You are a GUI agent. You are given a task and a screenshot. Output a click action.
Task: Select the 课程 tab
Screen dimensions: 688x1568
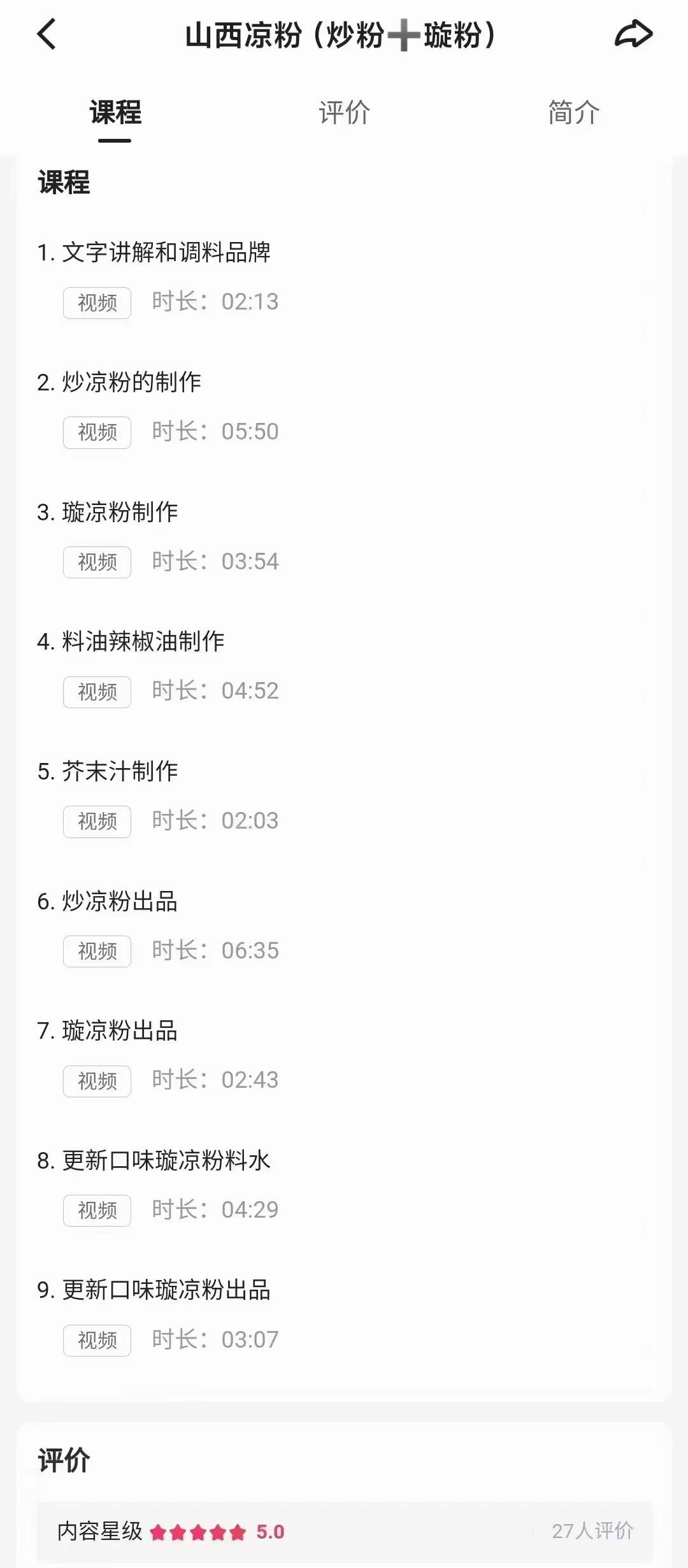[x=115, y=113]
